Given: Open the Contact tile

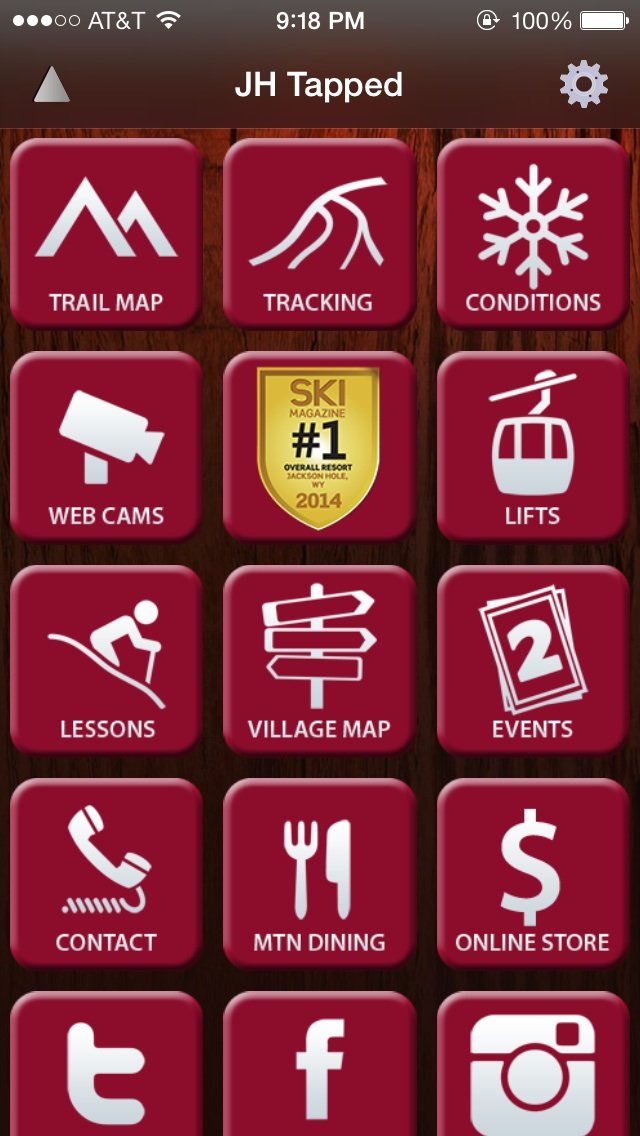Looking at the screenshot, I should click(x=106, y=873).
